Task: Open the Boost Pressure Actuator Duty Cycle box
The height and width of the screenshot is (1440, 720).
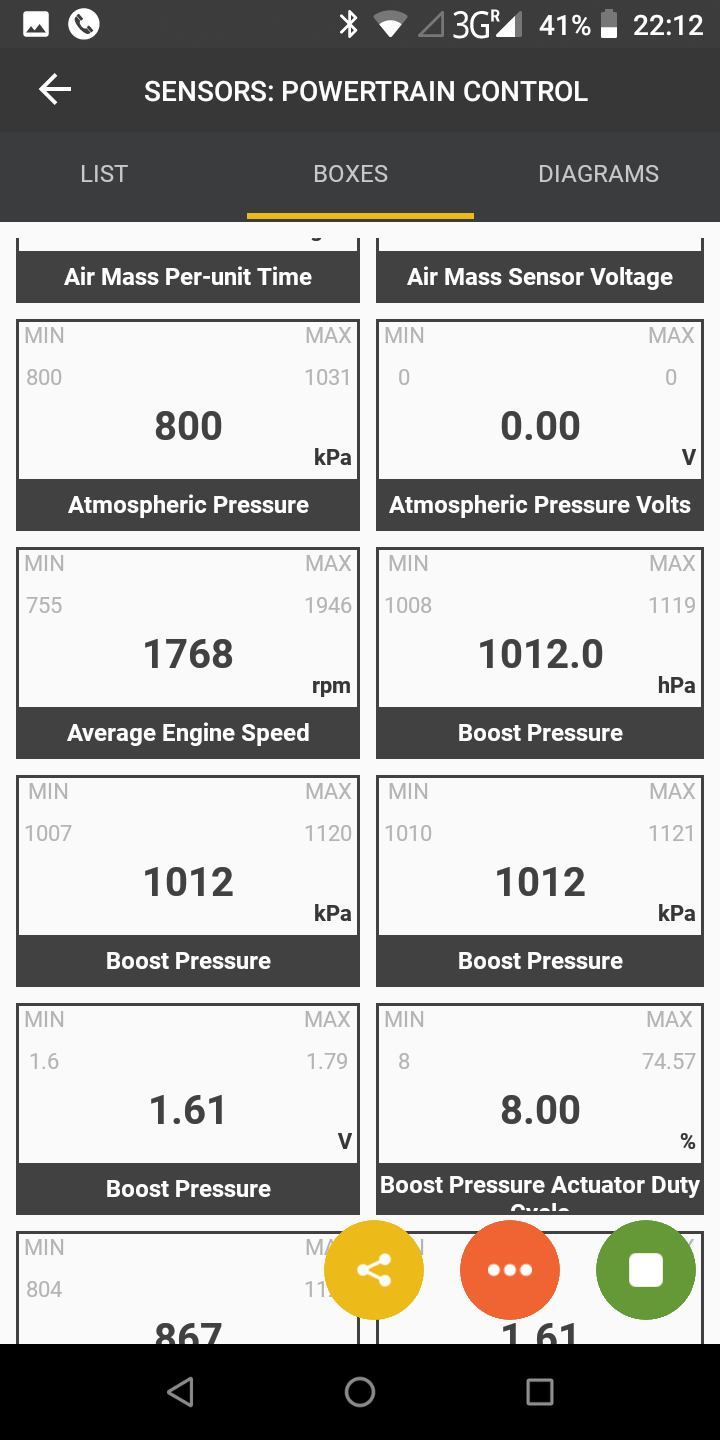Action: [540, 1109]
